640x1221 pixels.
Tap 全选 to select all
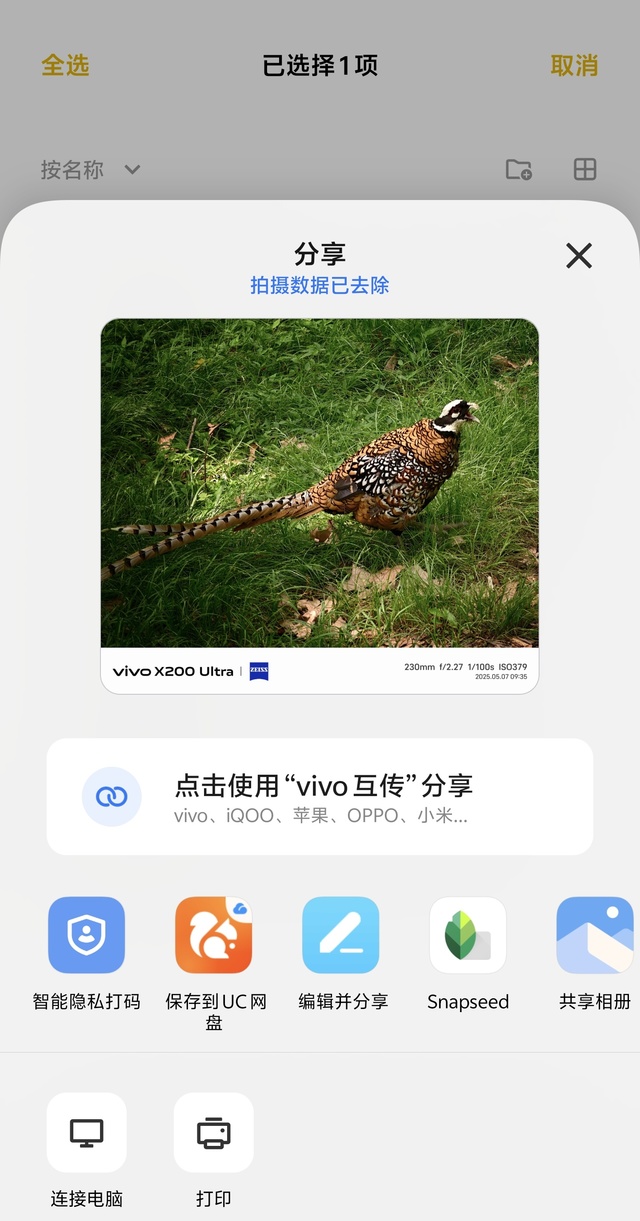pos(65,66)
